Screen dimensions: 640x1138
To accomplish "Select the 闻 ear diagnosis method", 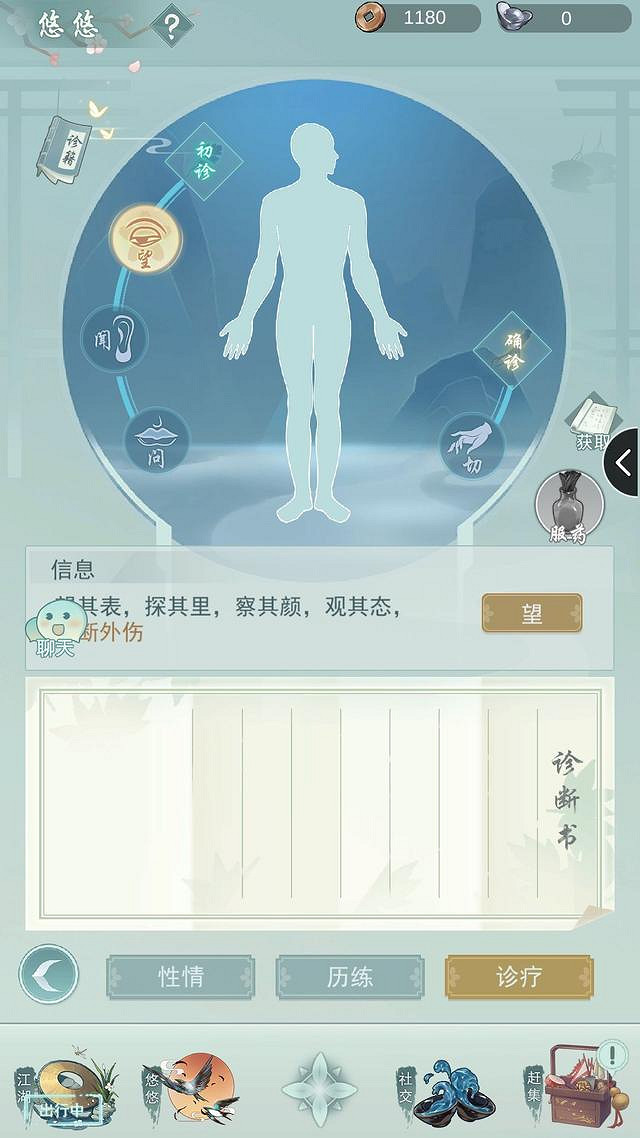I will coord(115,338).
